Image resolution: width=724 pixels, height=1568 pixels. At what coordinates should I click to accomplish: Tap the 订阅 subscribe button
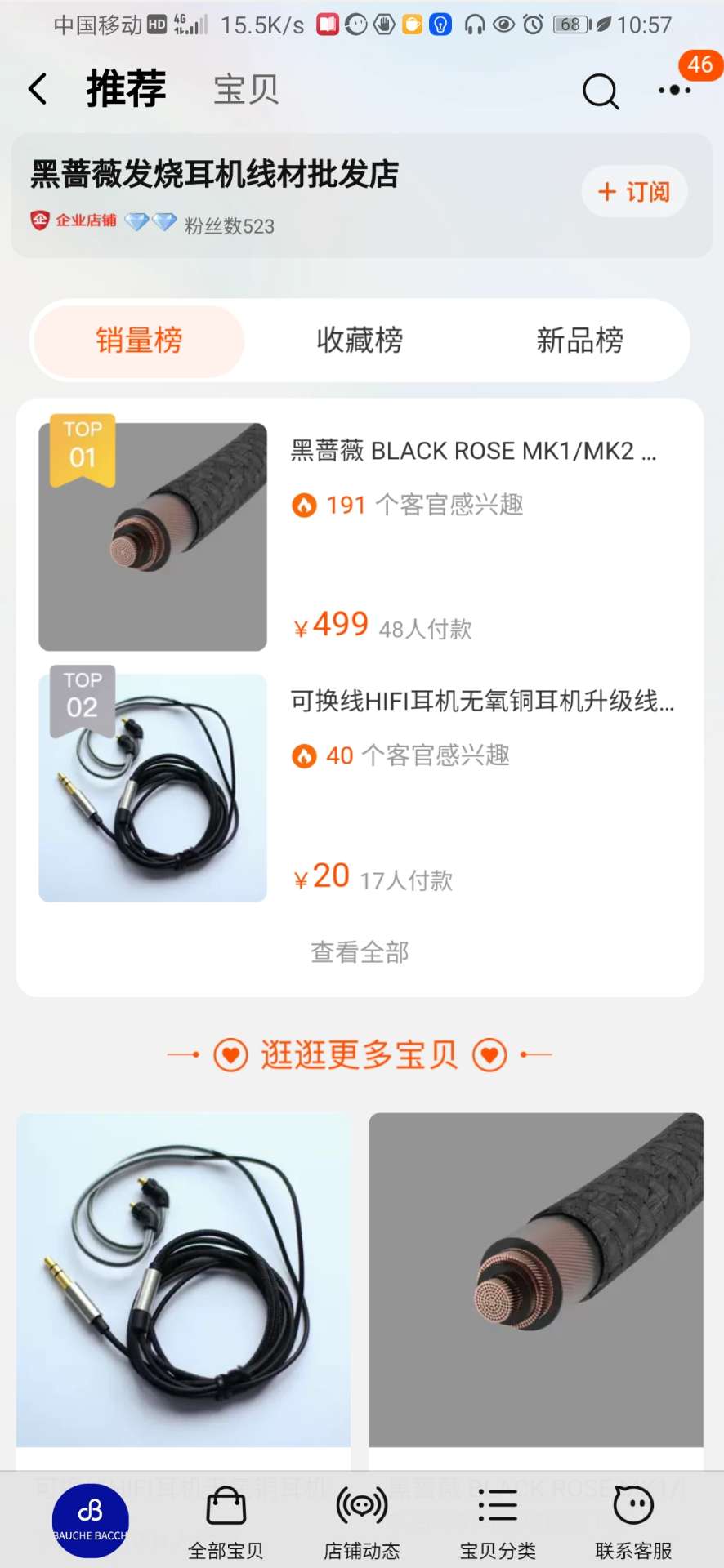point(634,192)
